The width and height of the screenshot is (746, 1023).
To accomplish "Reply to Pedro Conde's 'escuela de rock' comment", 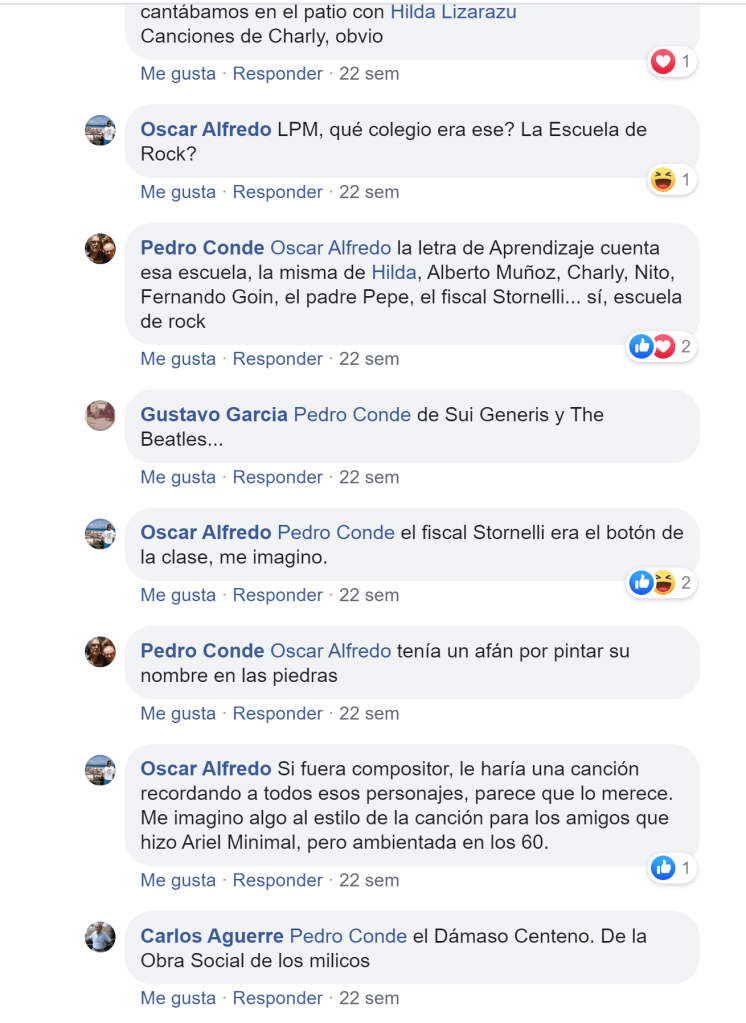I will click(x=277, y=359).
